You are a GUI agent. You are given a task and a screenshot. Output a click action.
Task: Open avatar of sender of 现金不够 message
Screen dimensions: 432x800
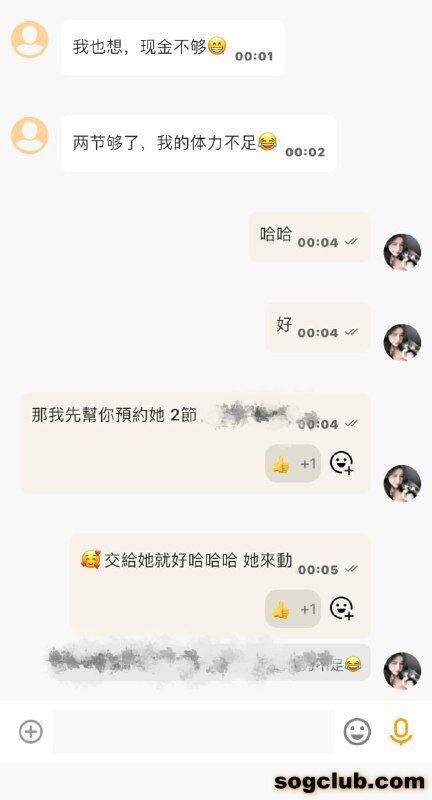(x=30, y=40)
